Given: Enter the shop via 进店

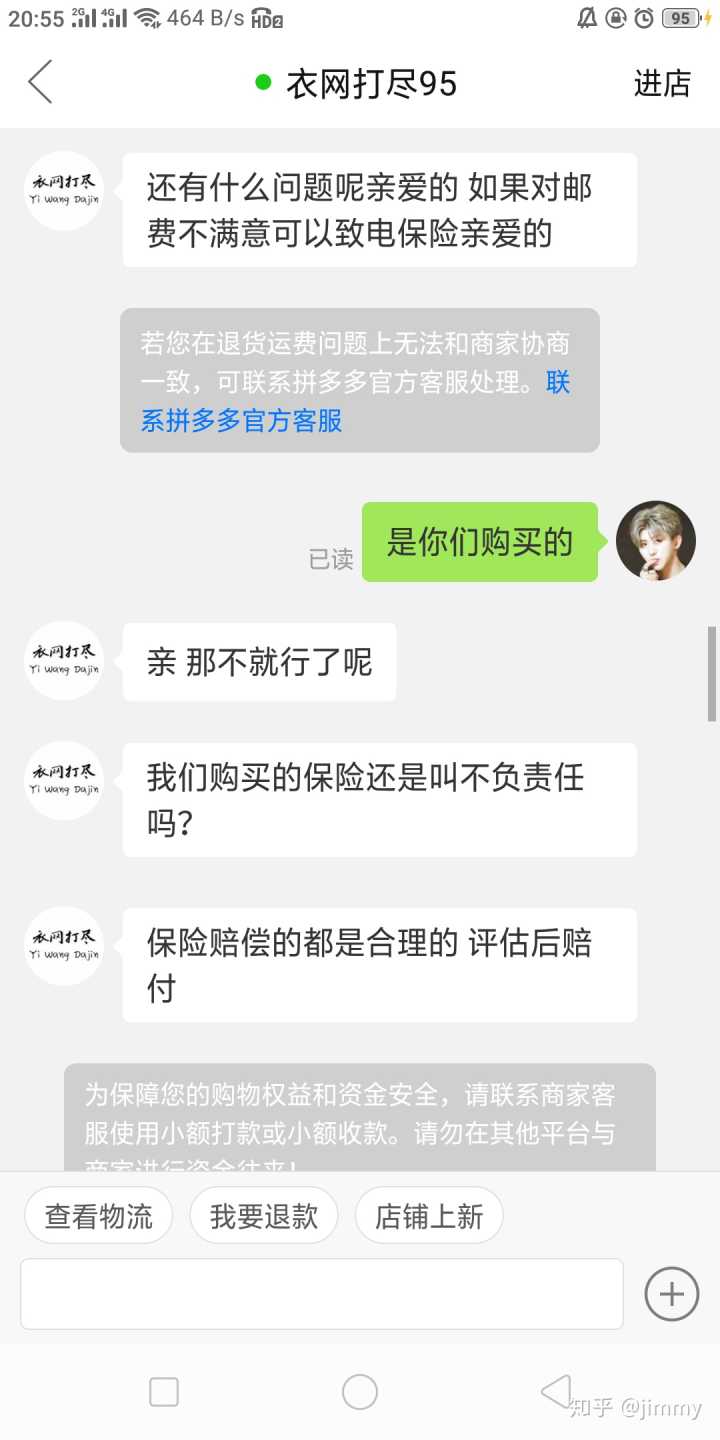Looking at the screenshot, I should [662, 84].
